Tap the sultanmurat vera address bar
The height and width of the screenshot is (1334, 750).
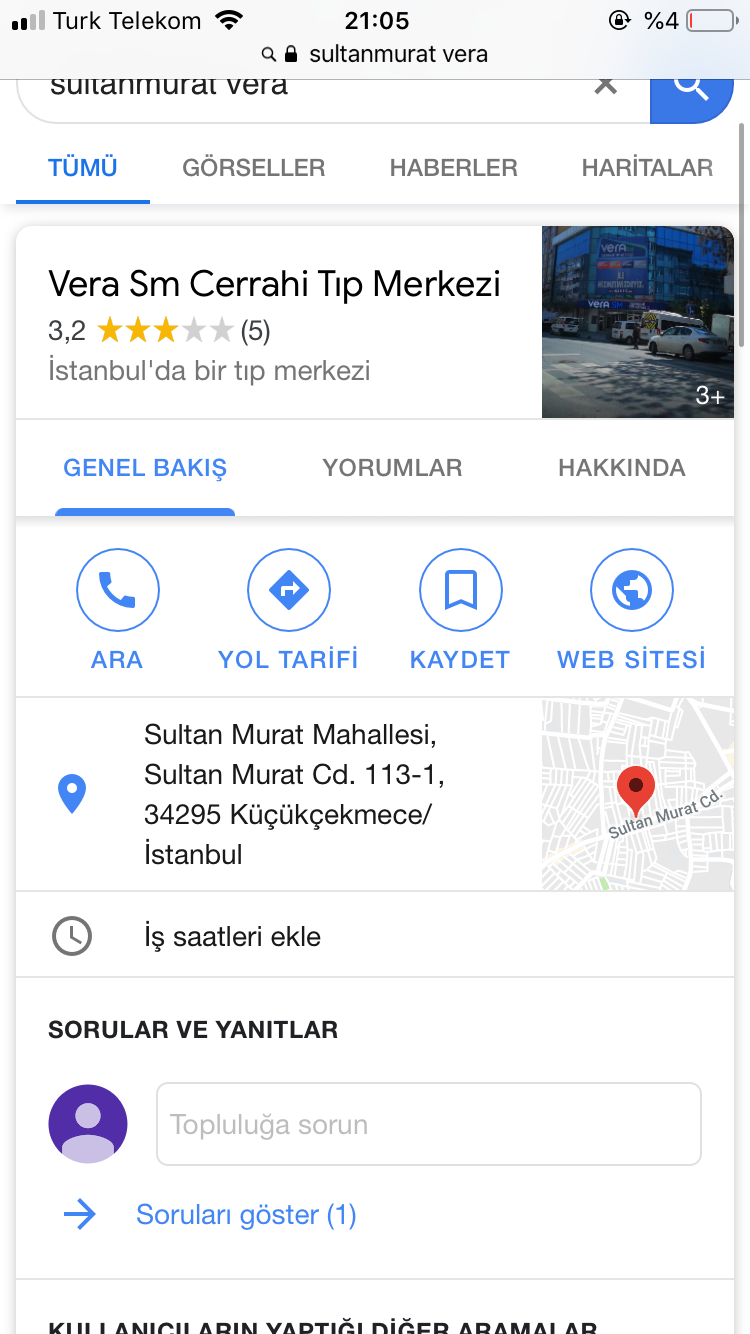click(375, 54)
